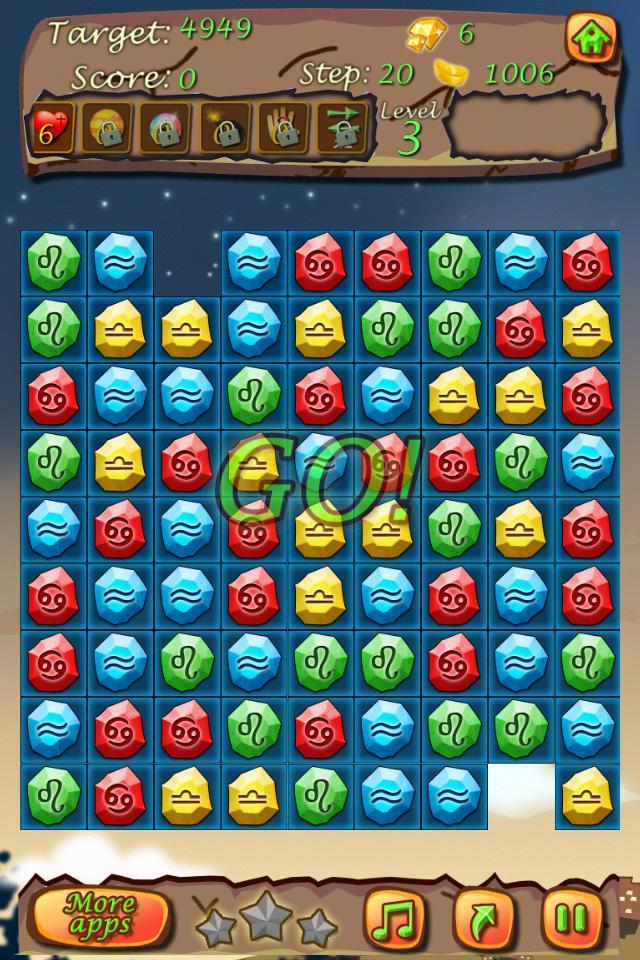
Task: Select the locked swap-arrows power-up
Action: coord(343,129)
